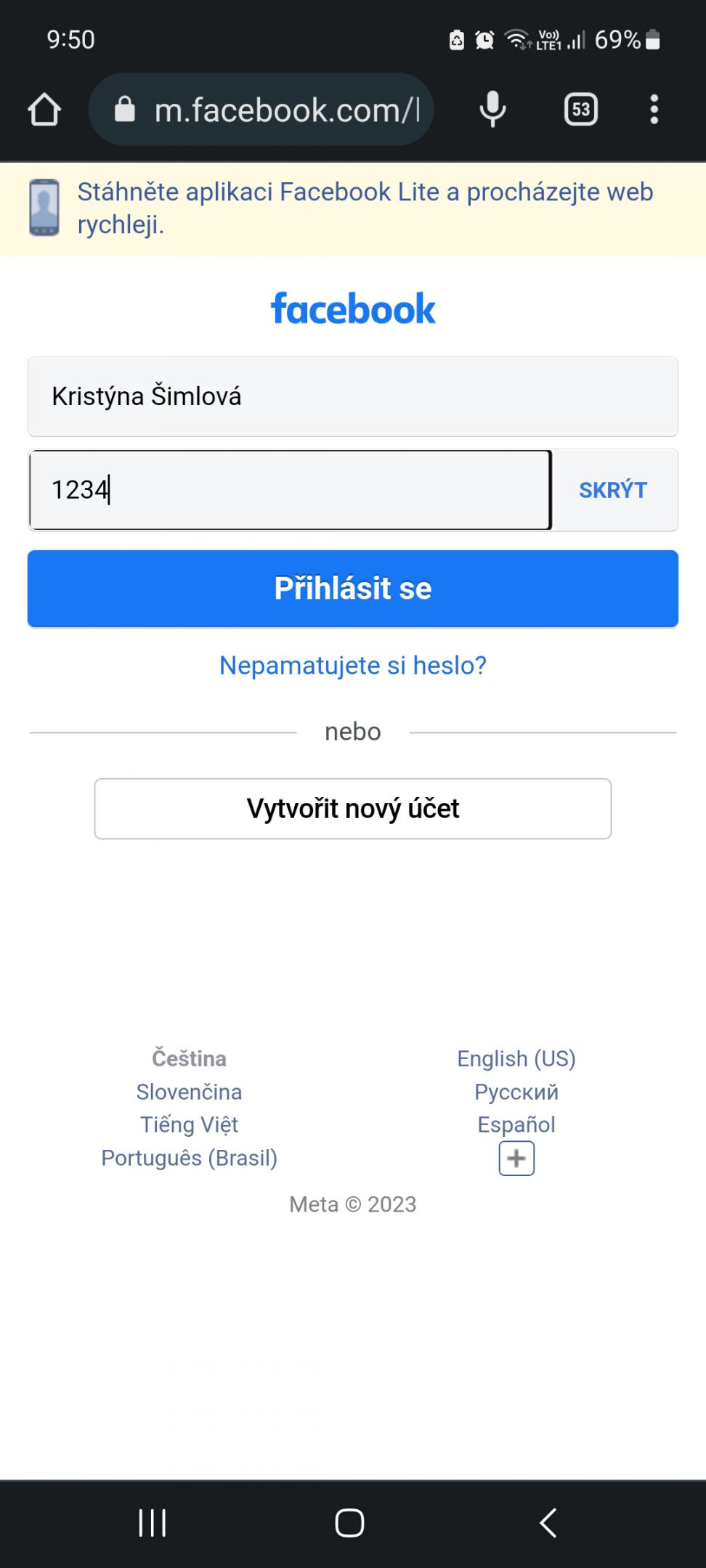
Task: Tap the browser home icon
Action: [x=44, y=110]
